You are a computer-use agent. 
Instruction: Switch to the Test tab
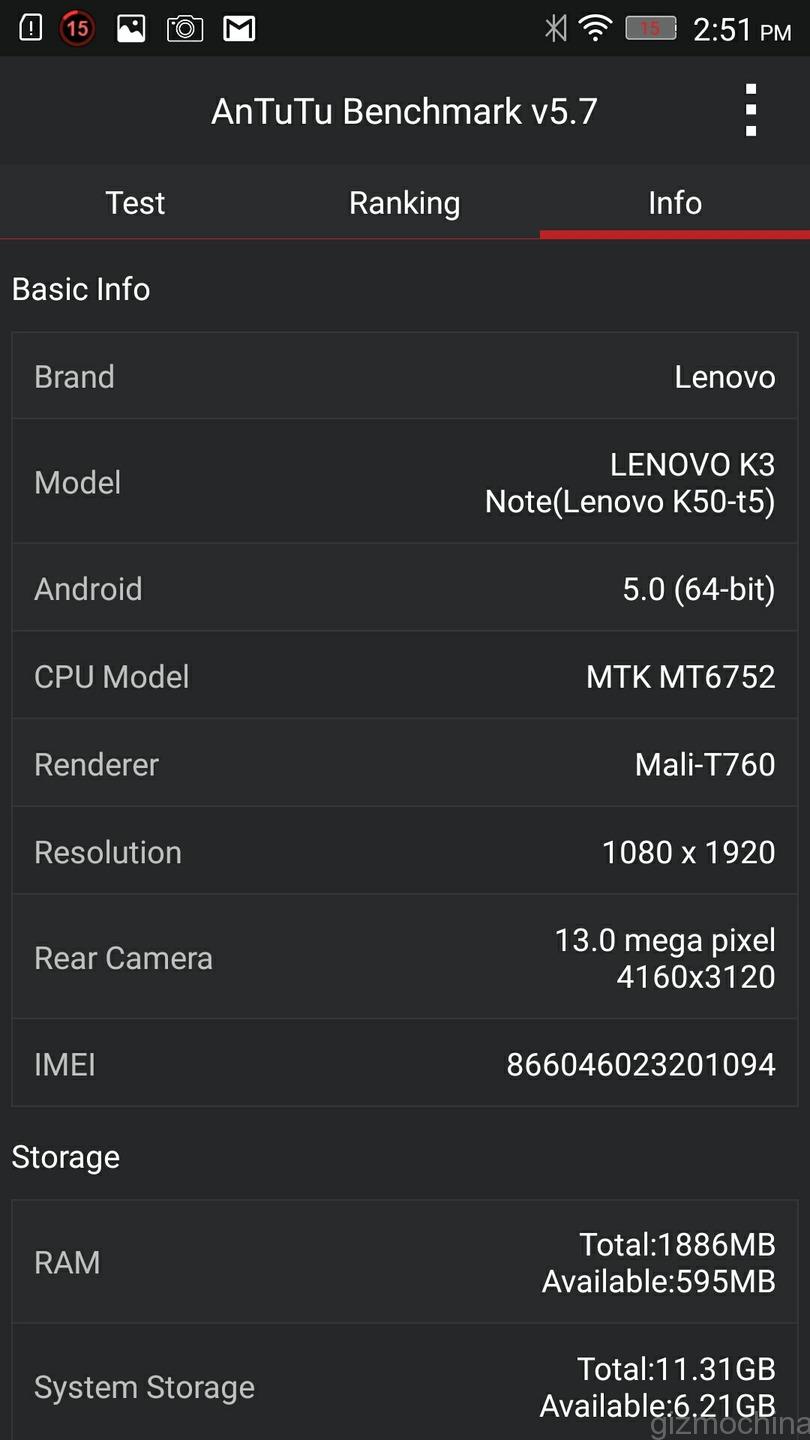pos(135,203)
